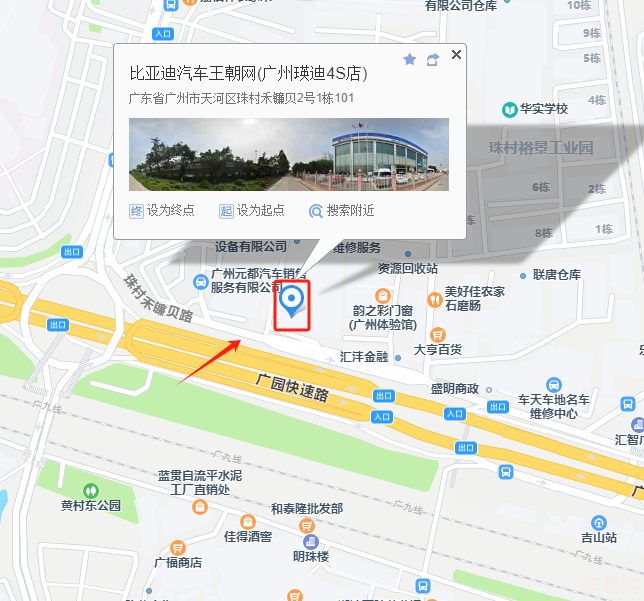Open the 广俪商店 shop marker
The width and height of the screenshot is (644, 601).
(177, 547)
